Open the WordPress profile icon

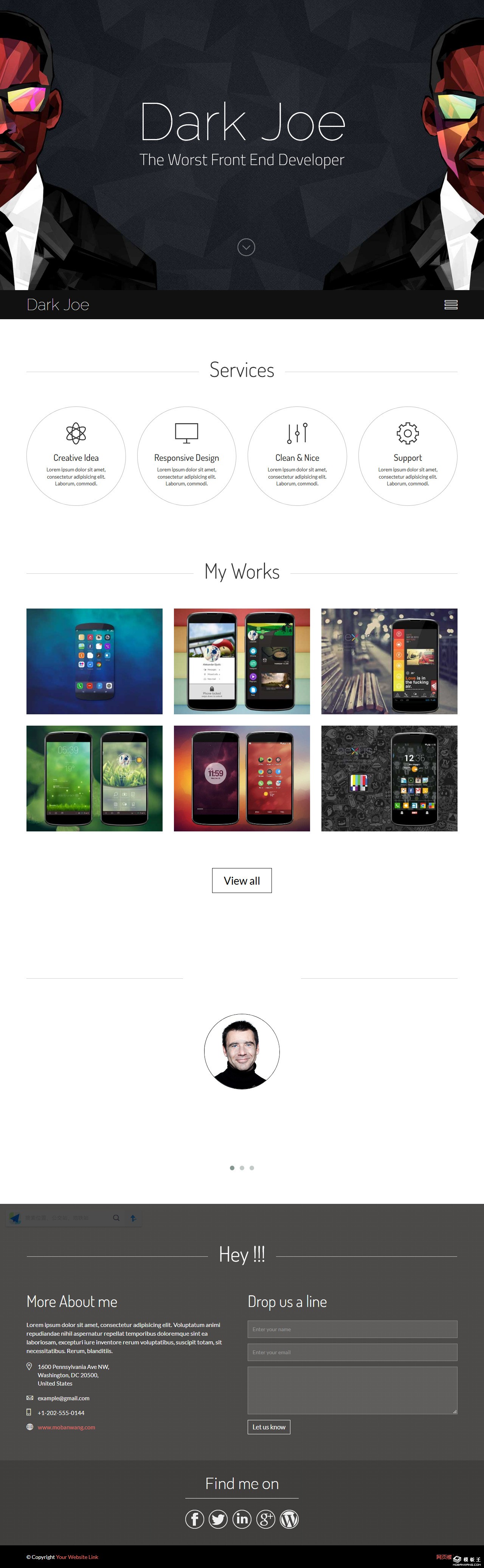click(289, 1519)
